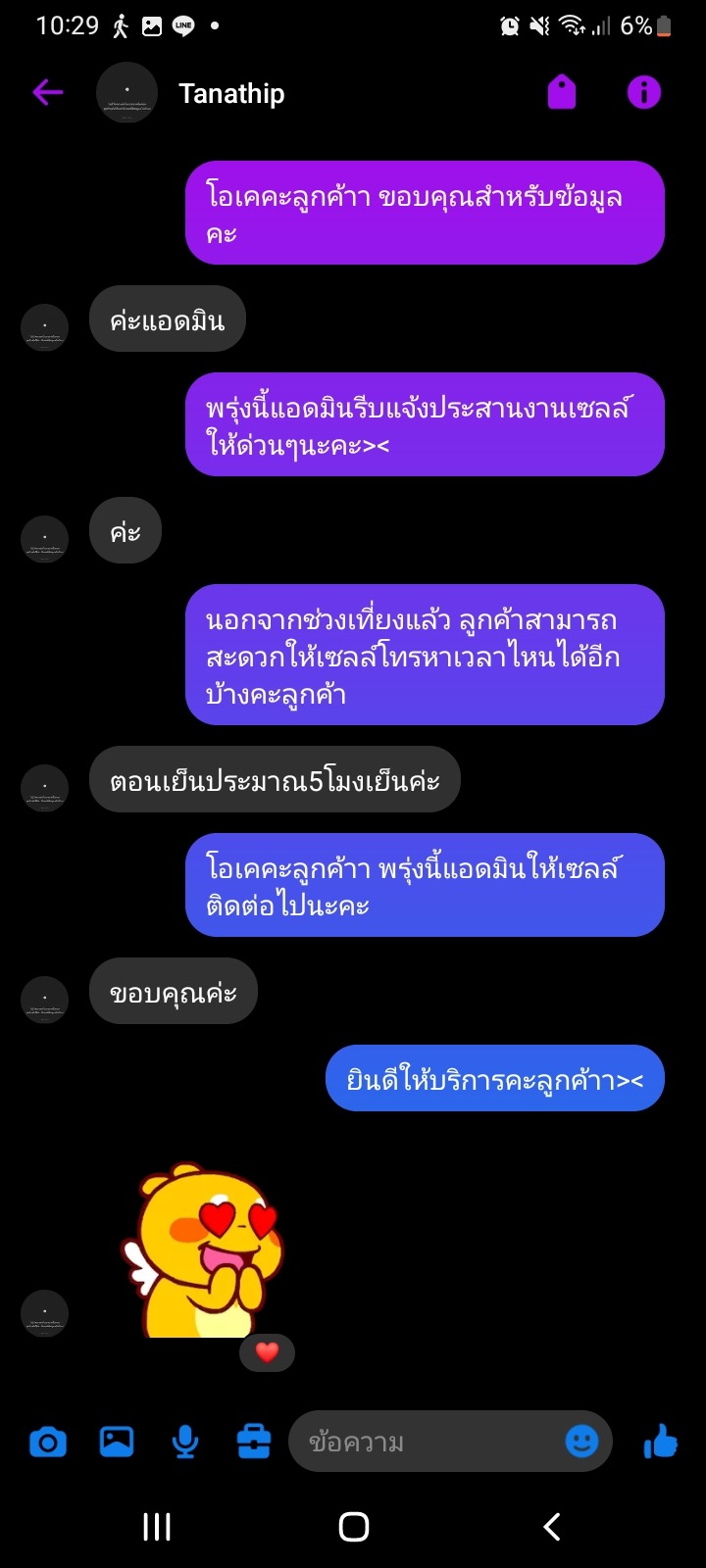Record a voice message with the microphone

[185, 1442]
